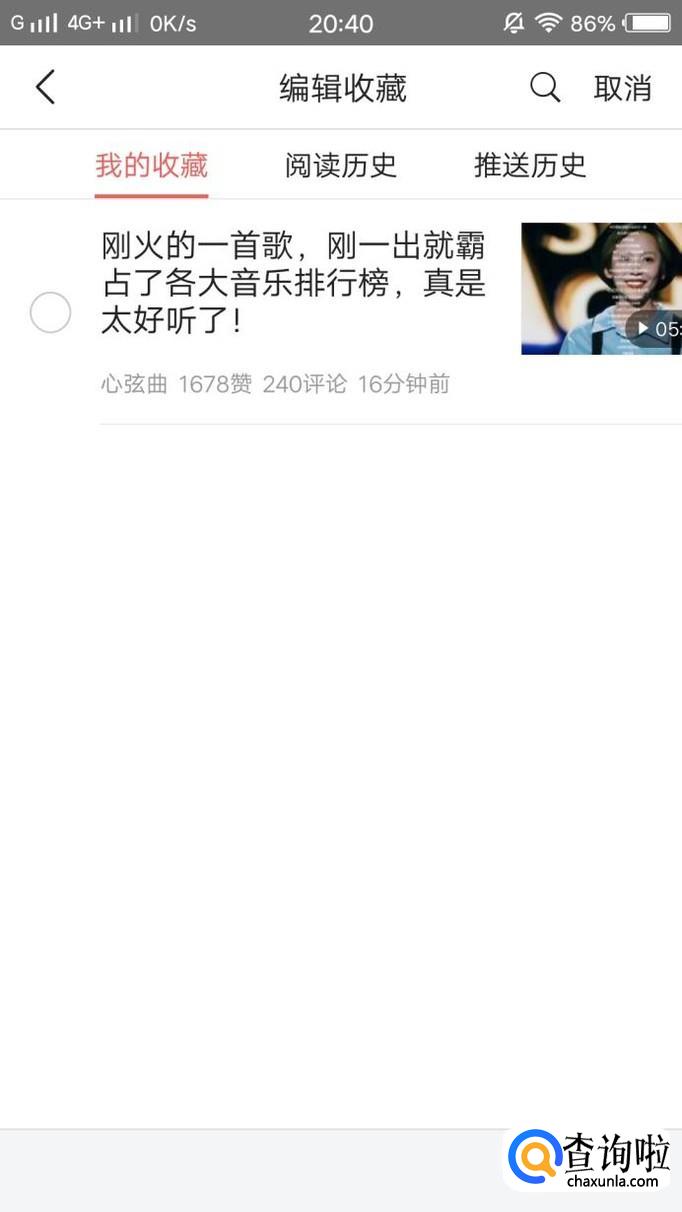Select the checkbox for 刚火的一首歌 item
682x1212 pixels.
(50, 313)
